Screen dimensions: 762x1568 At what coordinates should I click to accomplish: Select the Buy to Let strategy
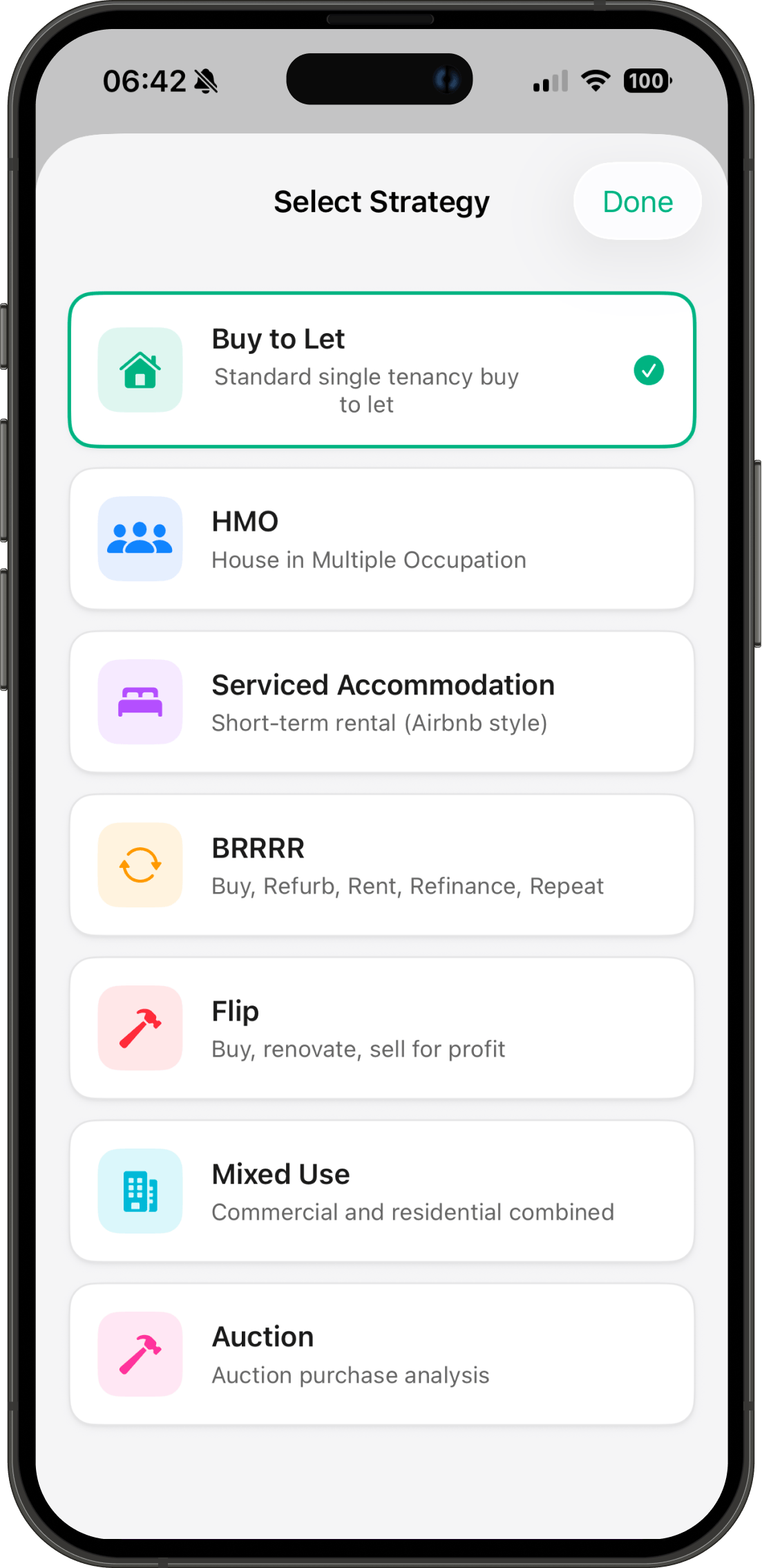tap(381, 370)
